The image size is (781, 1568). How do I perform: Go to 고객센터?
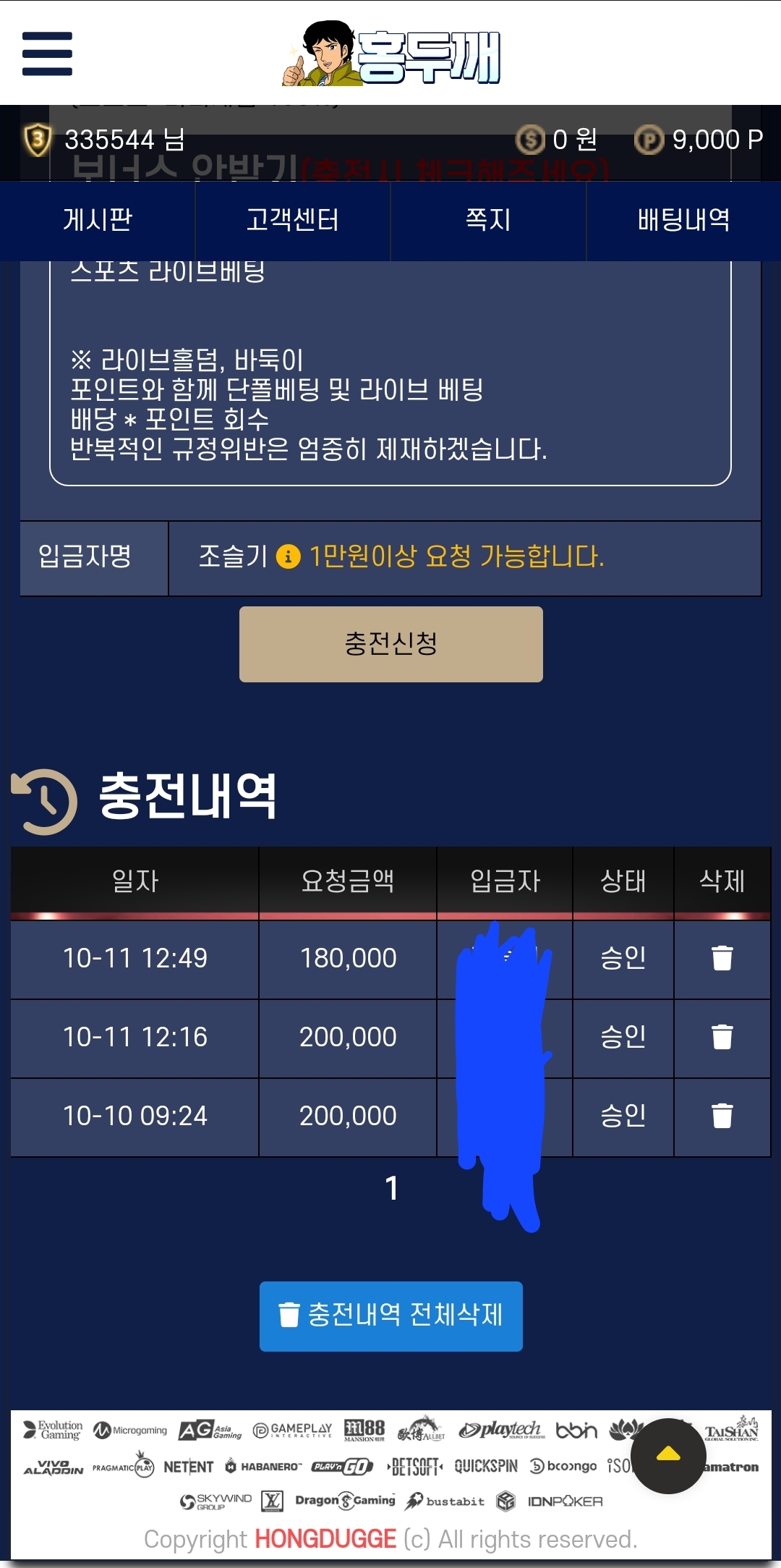pyautogui.click(x=292, y=220)
